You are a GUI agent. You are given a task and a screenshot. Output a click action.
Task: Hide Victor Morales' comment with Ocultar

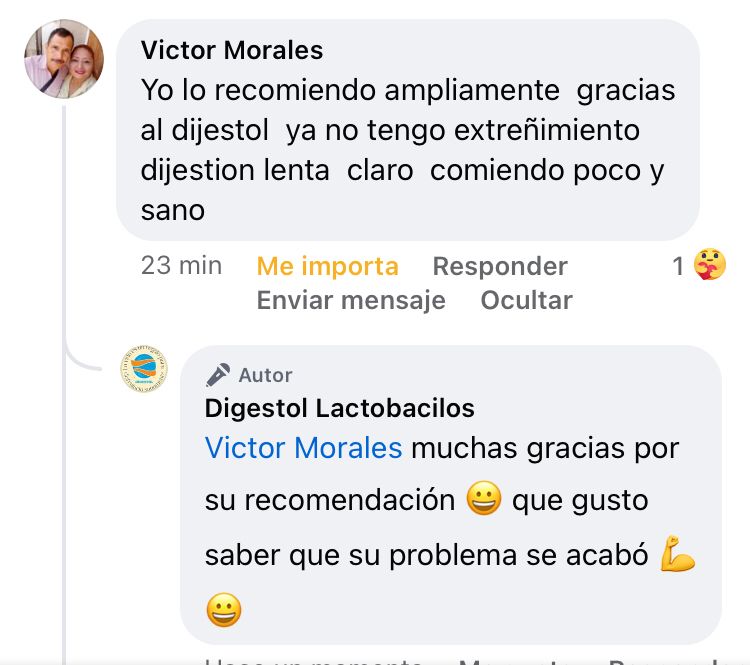click(526, 300)
